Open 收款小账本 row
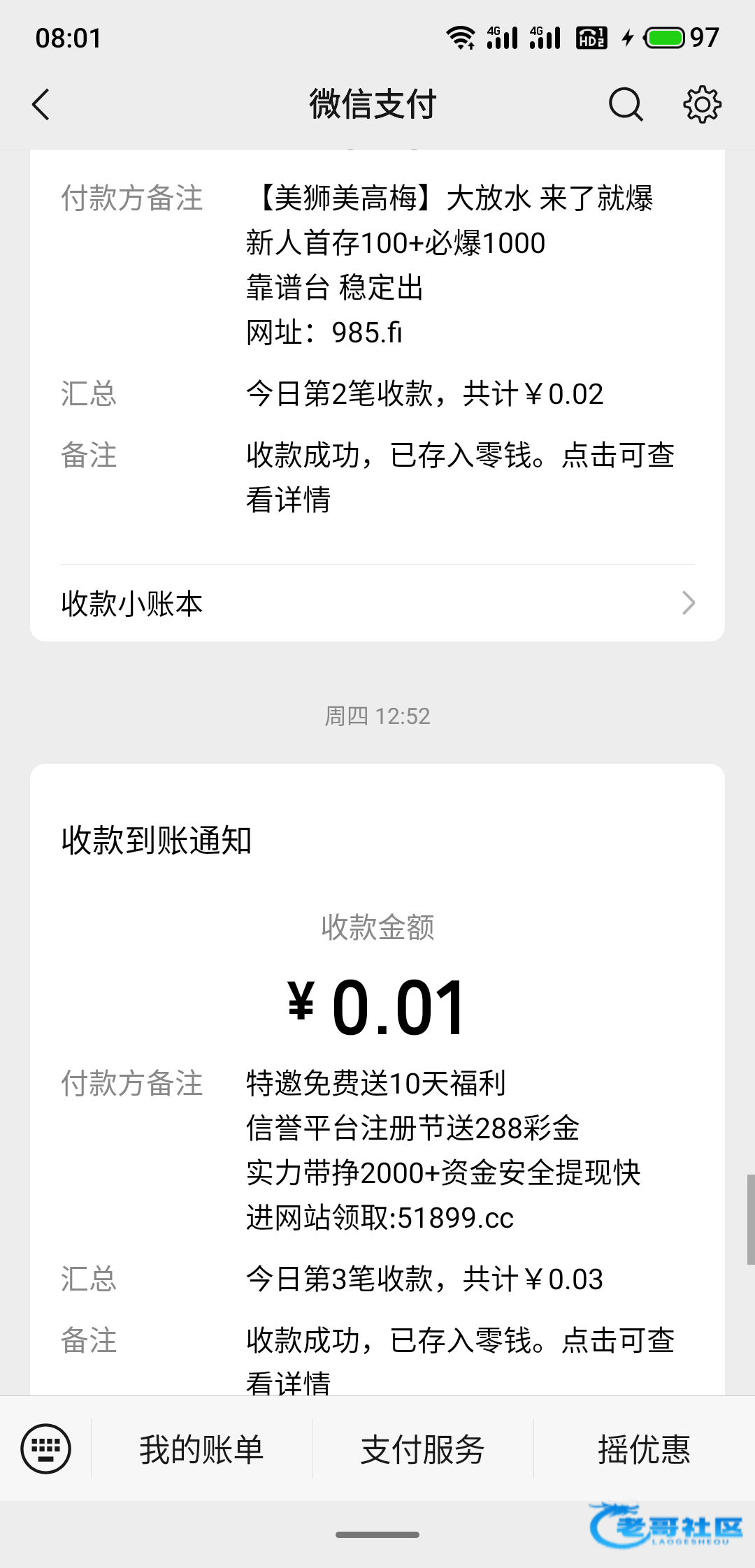Image resolution: width=755 pixels, height=1568 pixels. [x=377, y=603]
